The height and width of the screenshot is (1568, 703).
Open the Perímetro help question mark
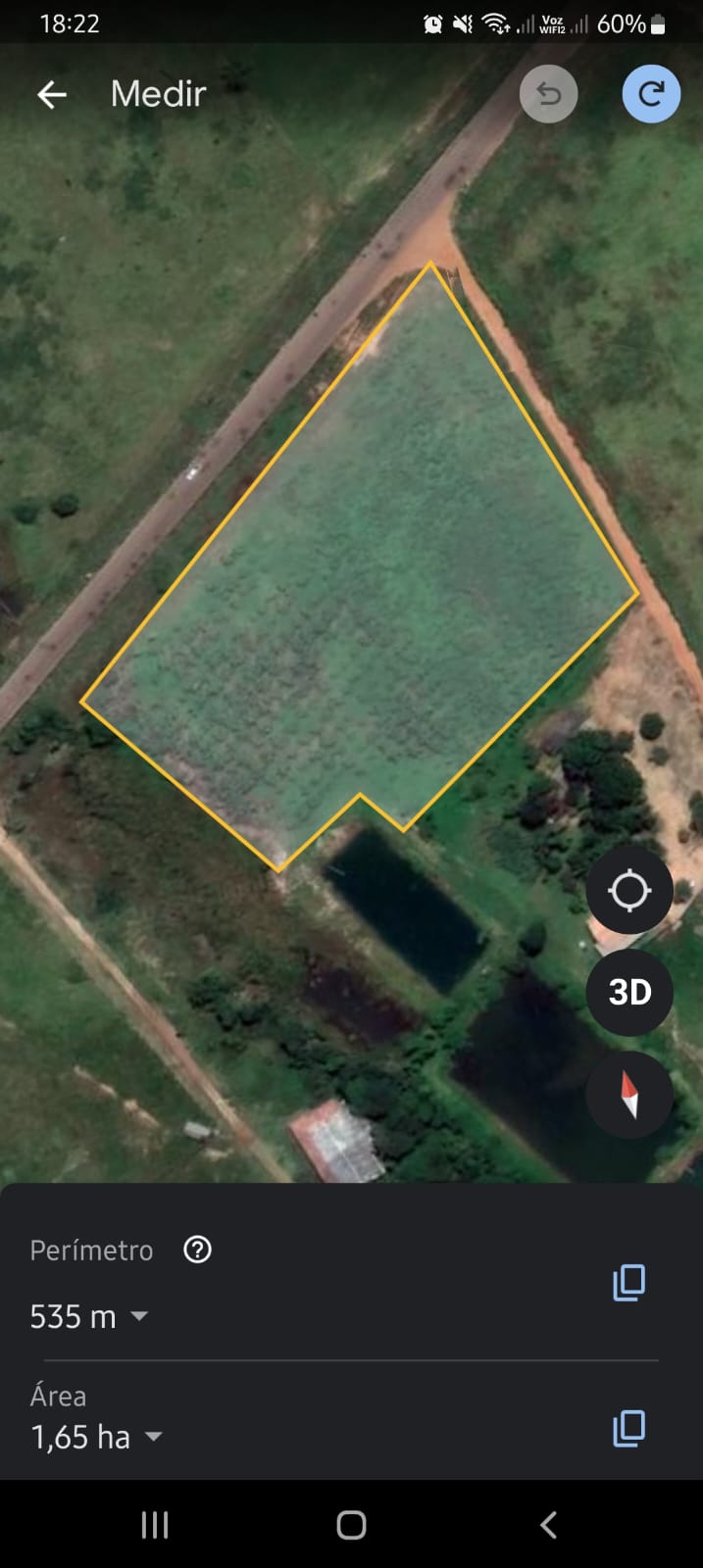coord(197,1249)
